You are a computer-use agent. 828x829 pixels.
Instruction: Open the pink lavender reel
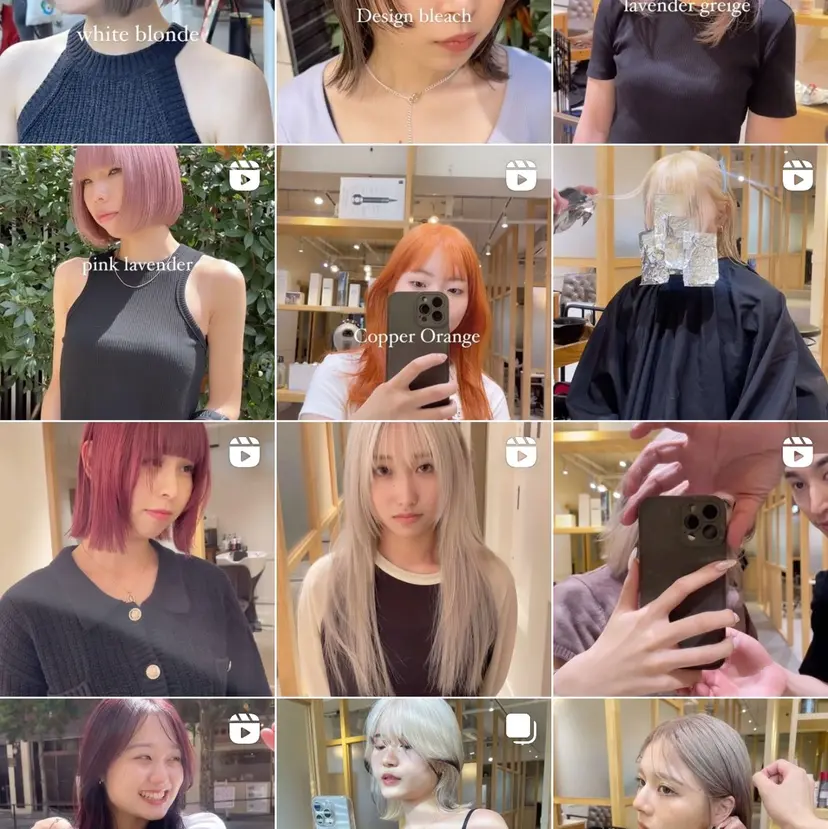(x=136, y=283)
